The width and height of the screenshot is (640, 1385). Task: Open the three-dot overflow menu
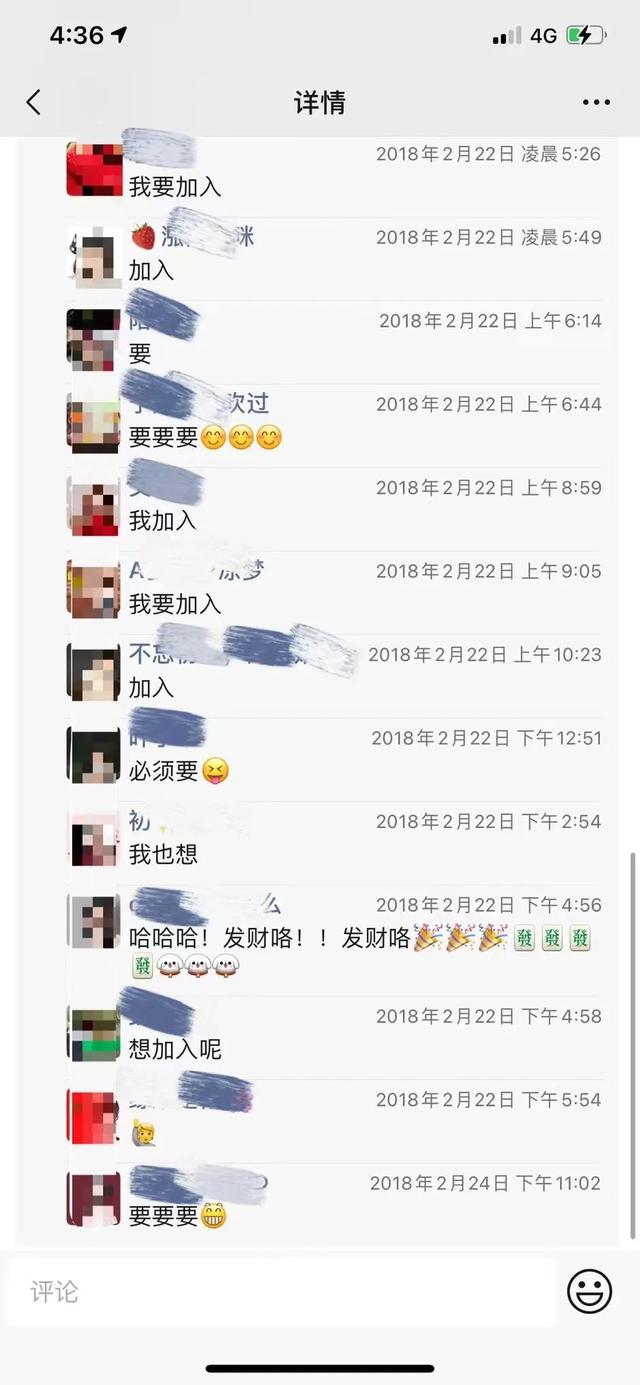pos(596,102)
